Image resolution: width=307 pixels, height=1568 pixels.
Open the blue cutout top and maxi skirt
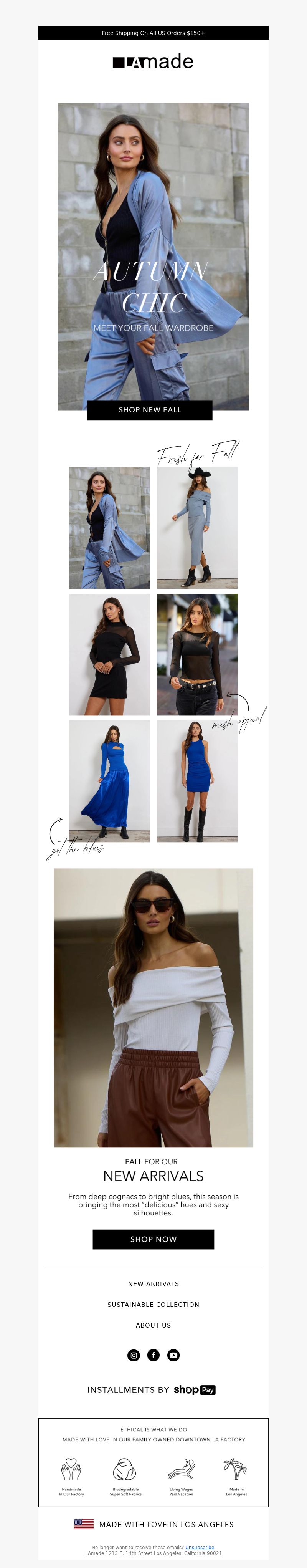click(109, 781)
